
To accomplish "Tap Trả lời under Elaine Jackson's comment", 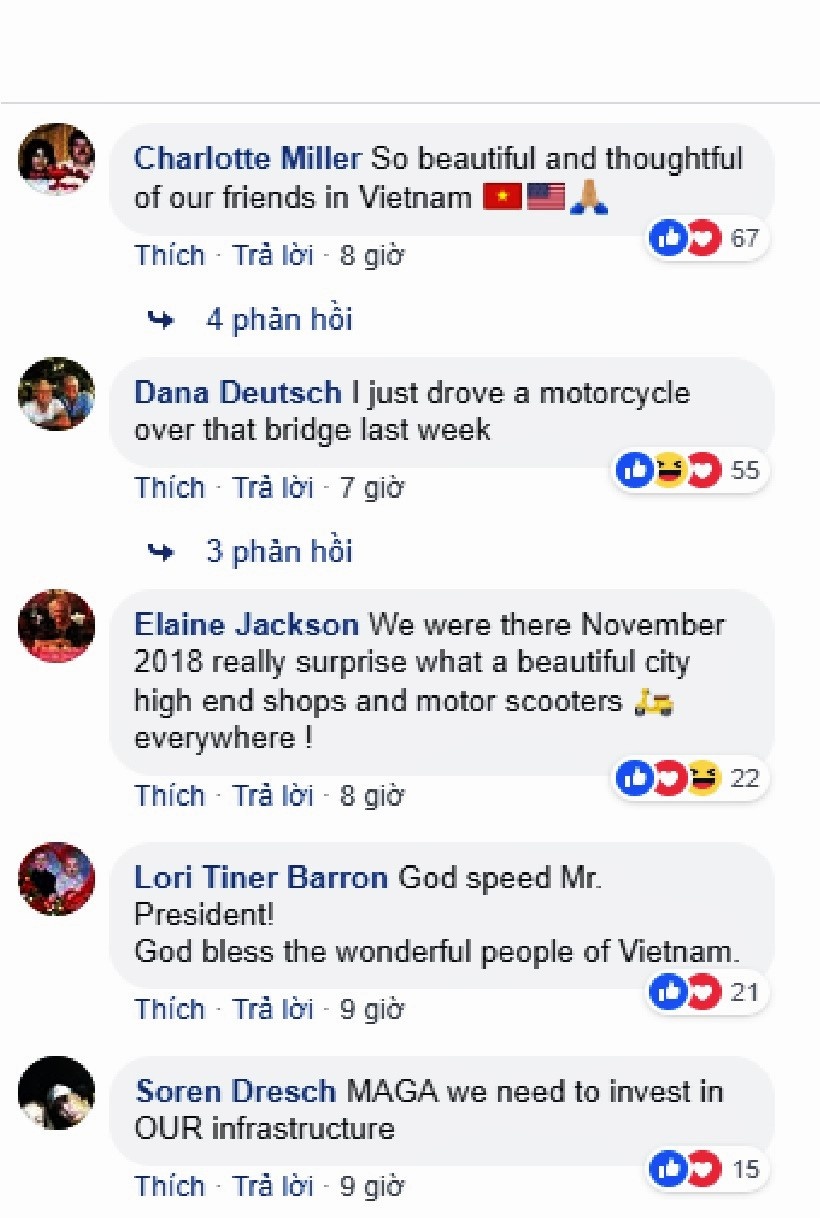I will 272,796.
